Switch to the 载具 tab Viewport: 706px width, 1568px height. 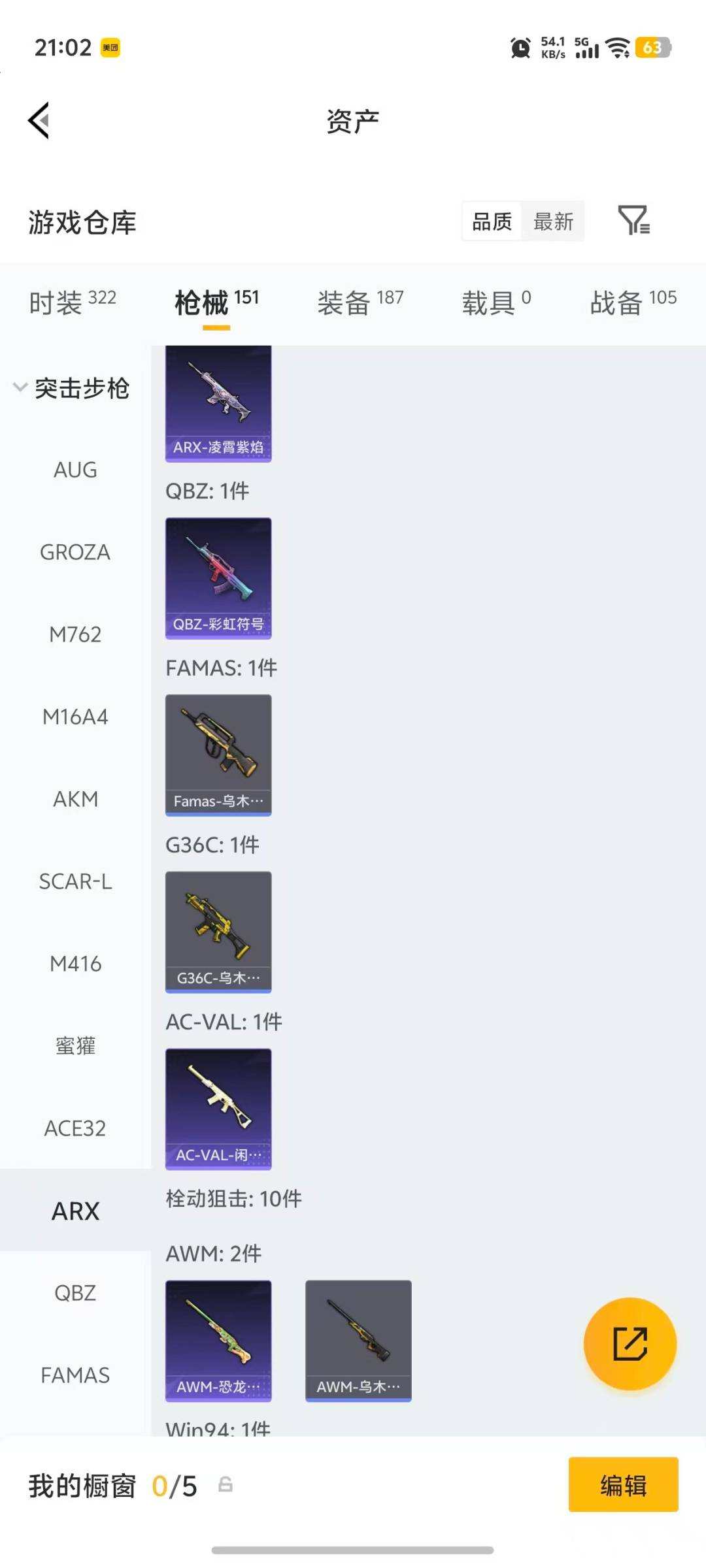496,302
